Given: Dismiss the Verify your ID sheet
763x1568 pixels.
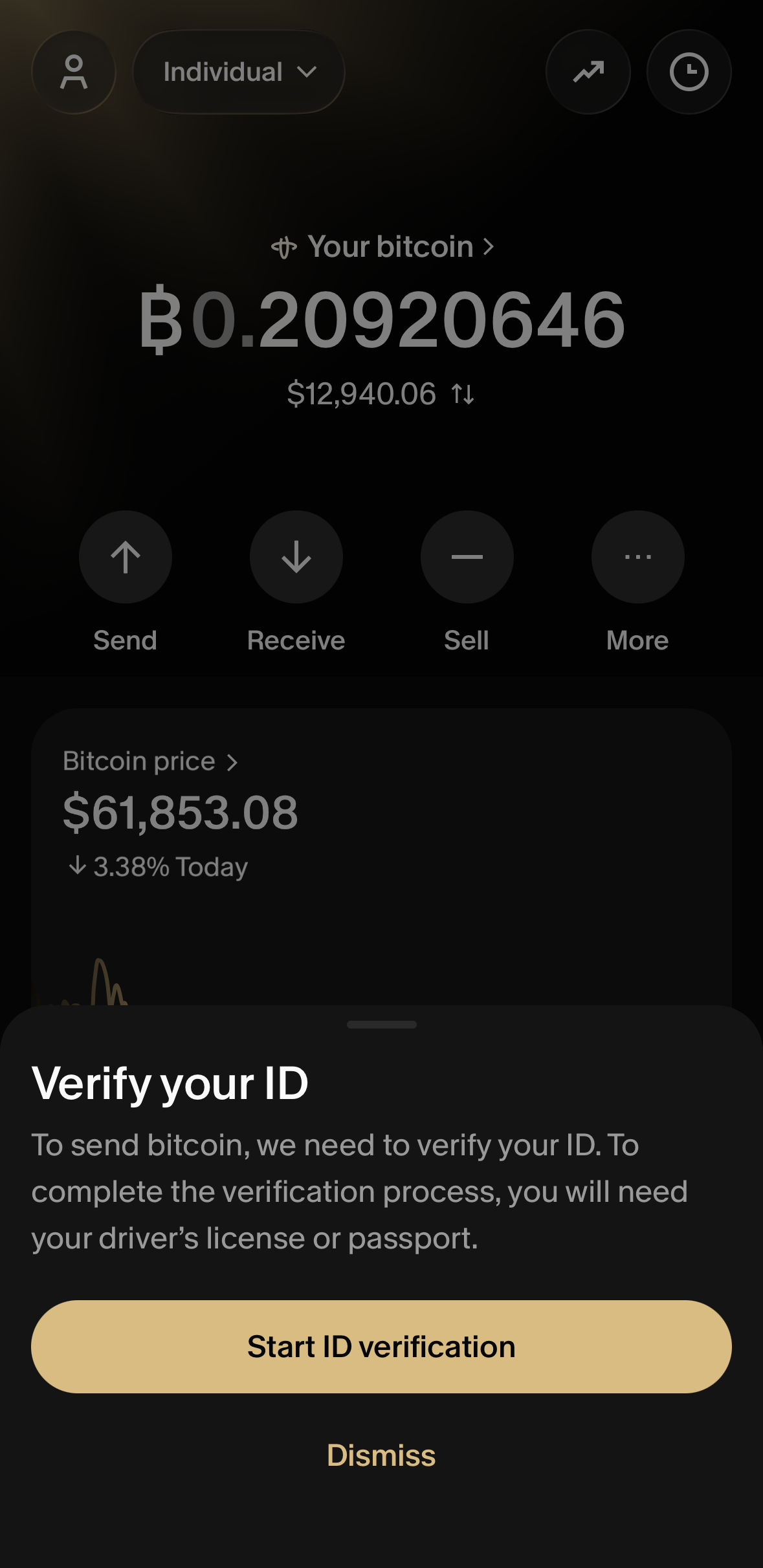Looking at the screenshot, I should click(x=381, y=1455).
